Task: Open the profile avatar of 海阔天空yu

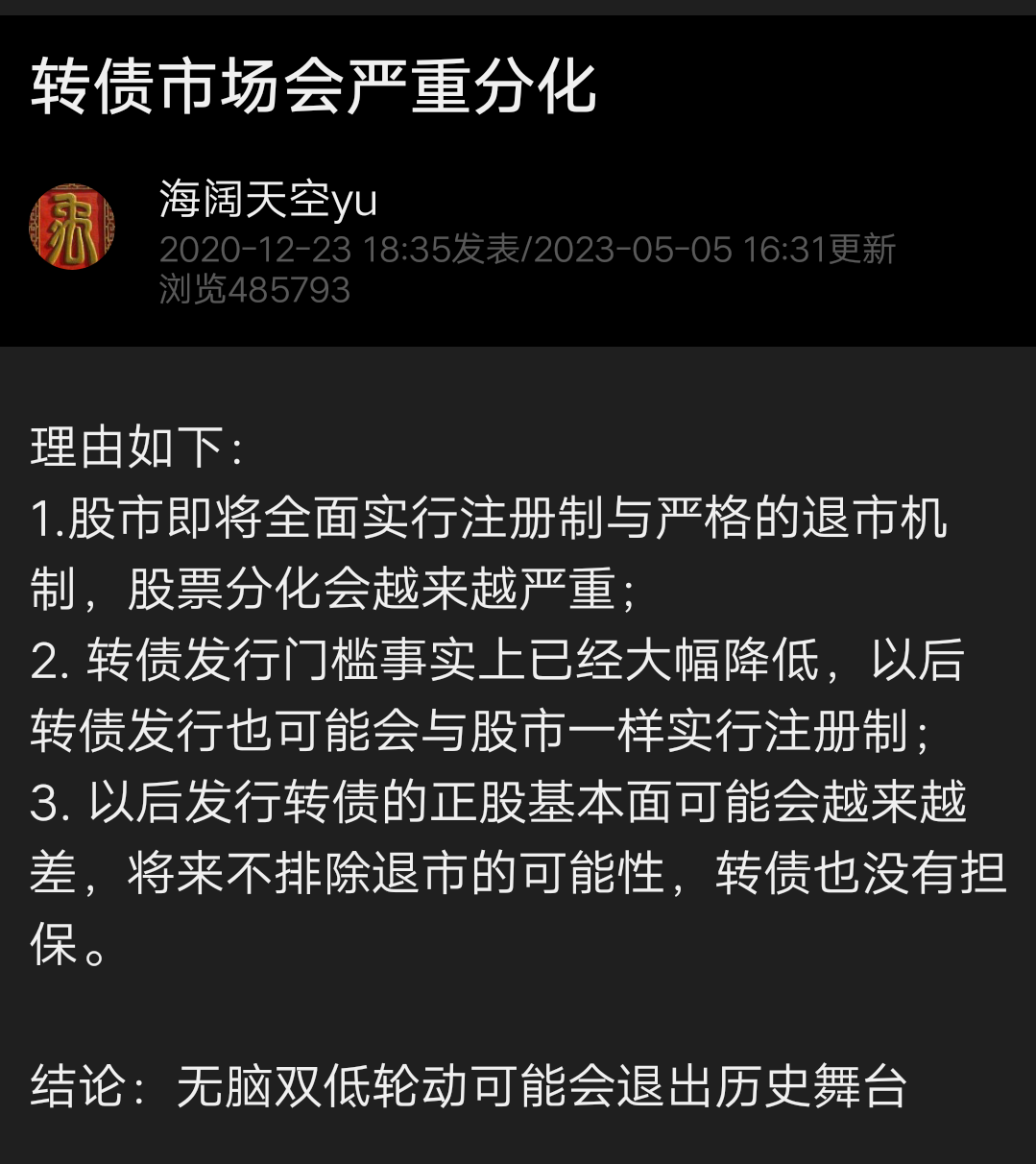Action: [72, 227]
